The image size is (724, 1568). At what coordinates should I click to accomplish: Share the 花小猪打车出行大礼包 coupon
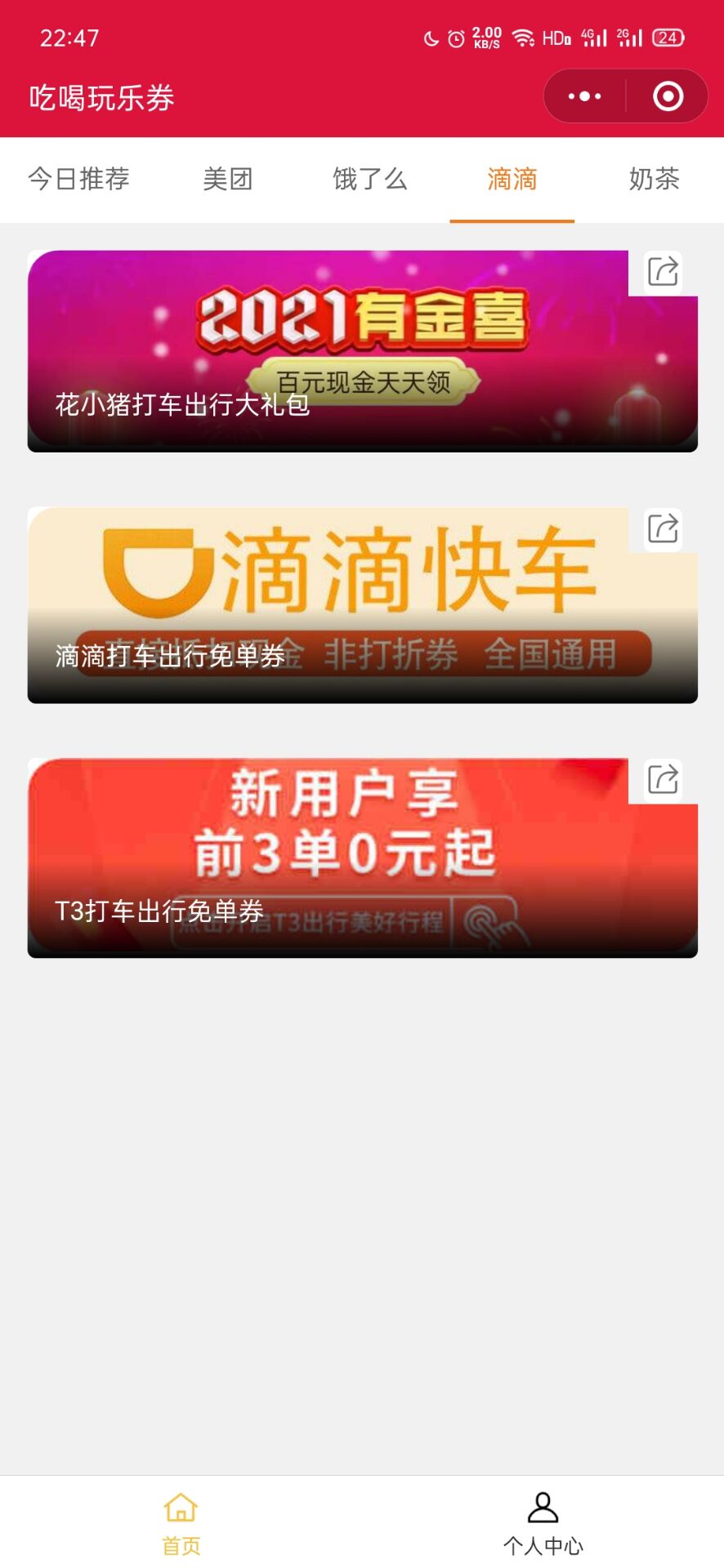pyautogui.click(x=663, y=271)
